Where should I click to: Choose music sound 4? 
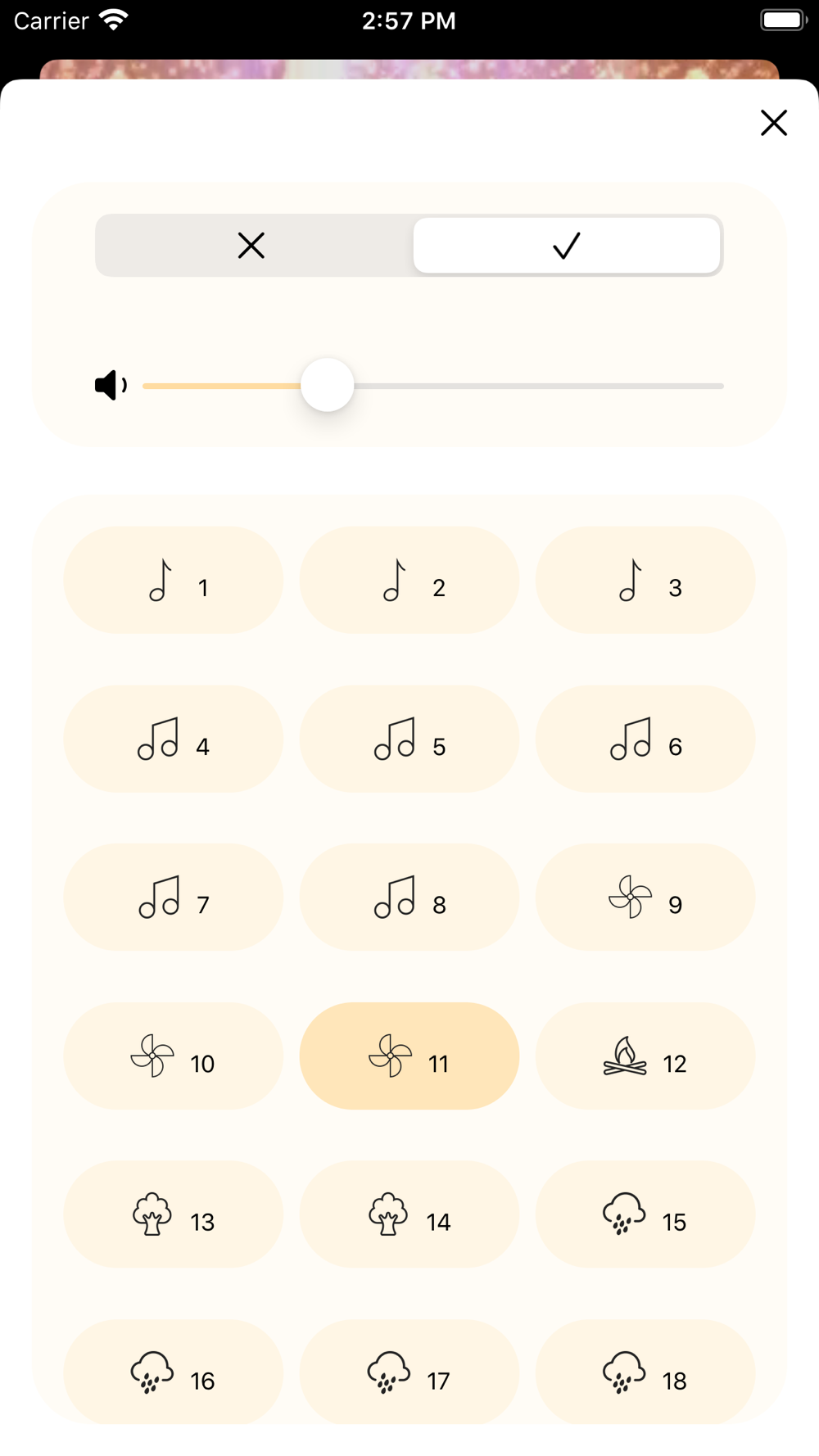click(174, 739)
